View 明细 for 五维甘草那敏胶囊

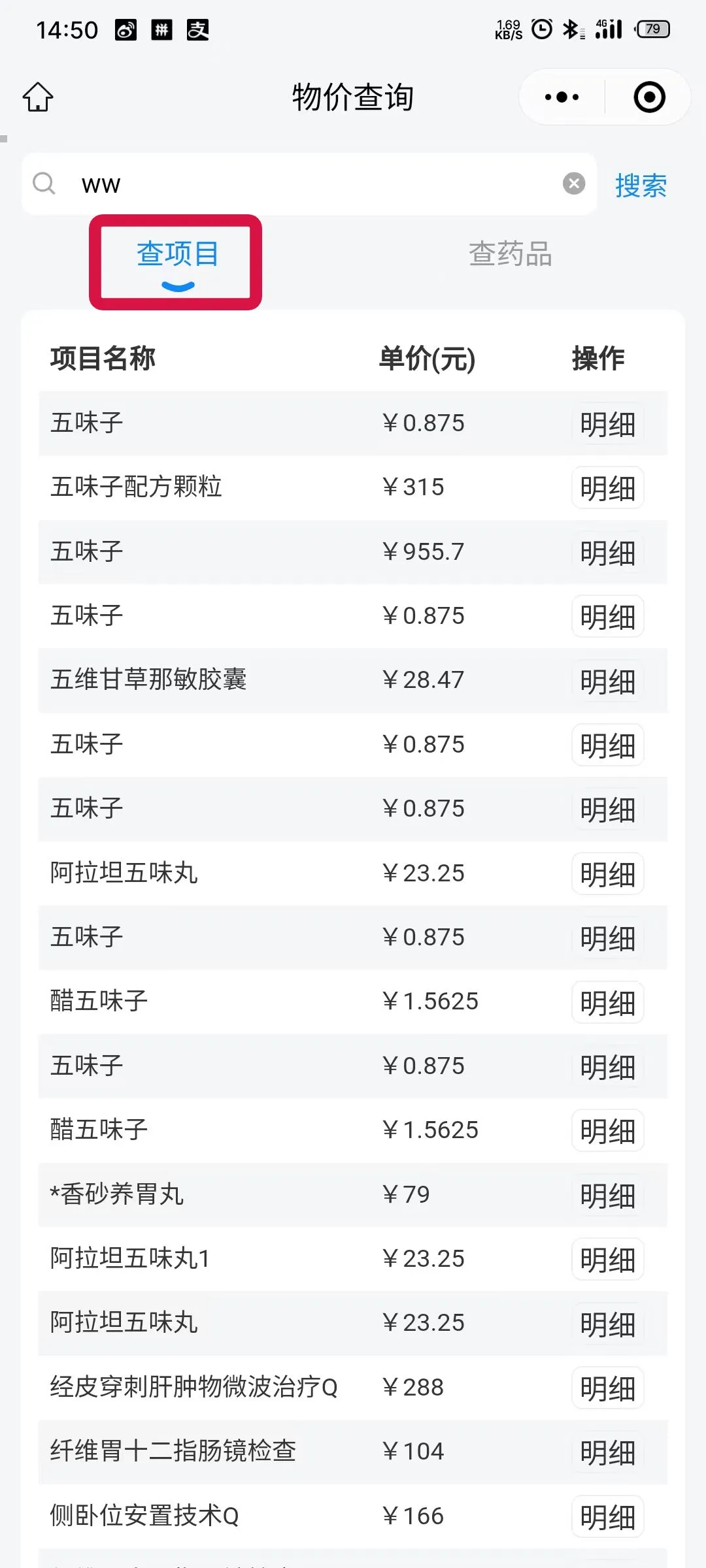point(607,681)
